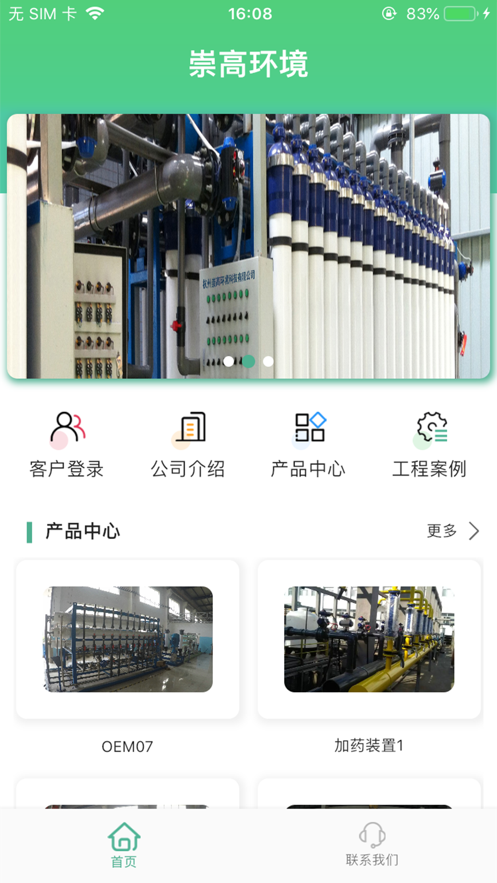
Task: Switch to the 首页 home tab
Action: pyautogui.click(x=124, y=844)
